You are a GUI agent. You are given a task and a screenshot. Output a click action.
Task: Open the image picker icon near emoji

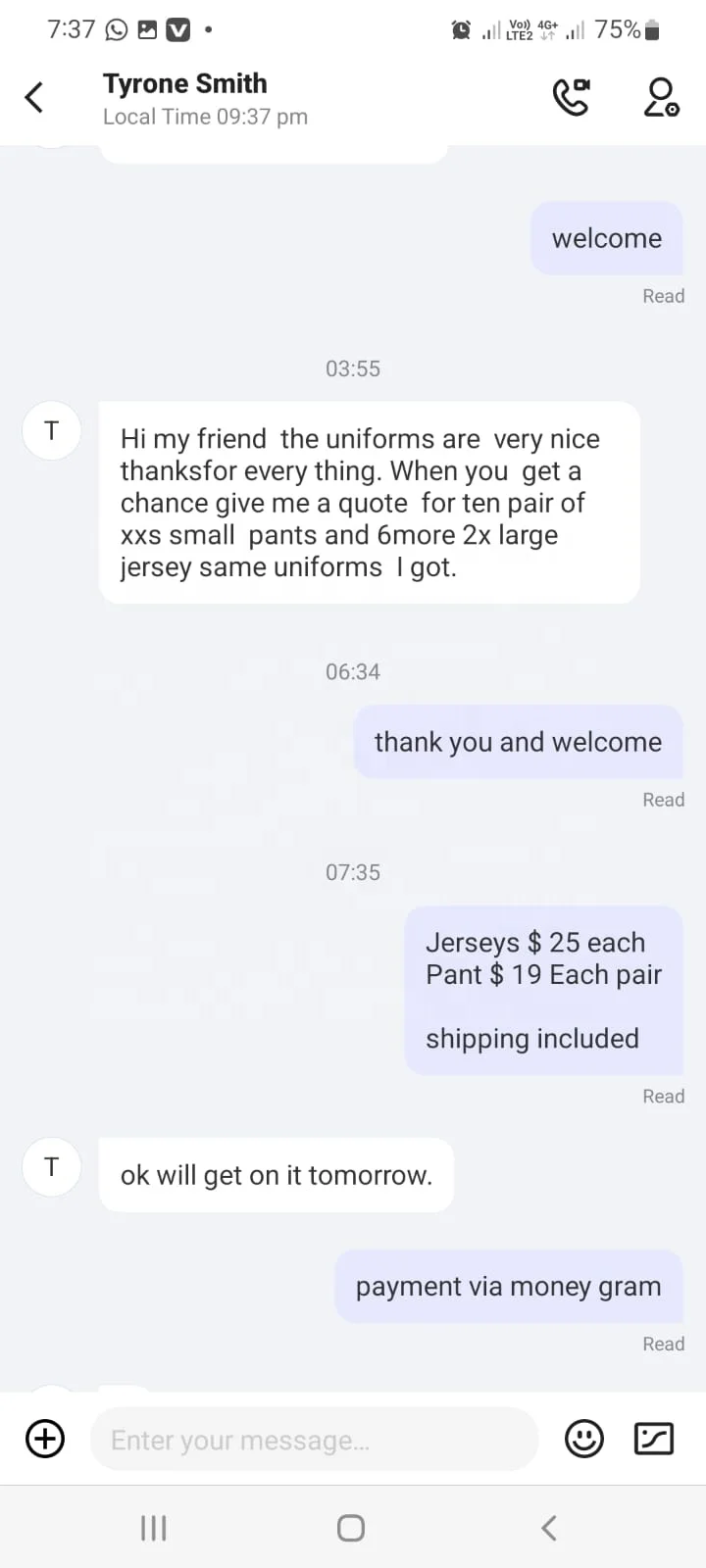tap(653, 1439)
